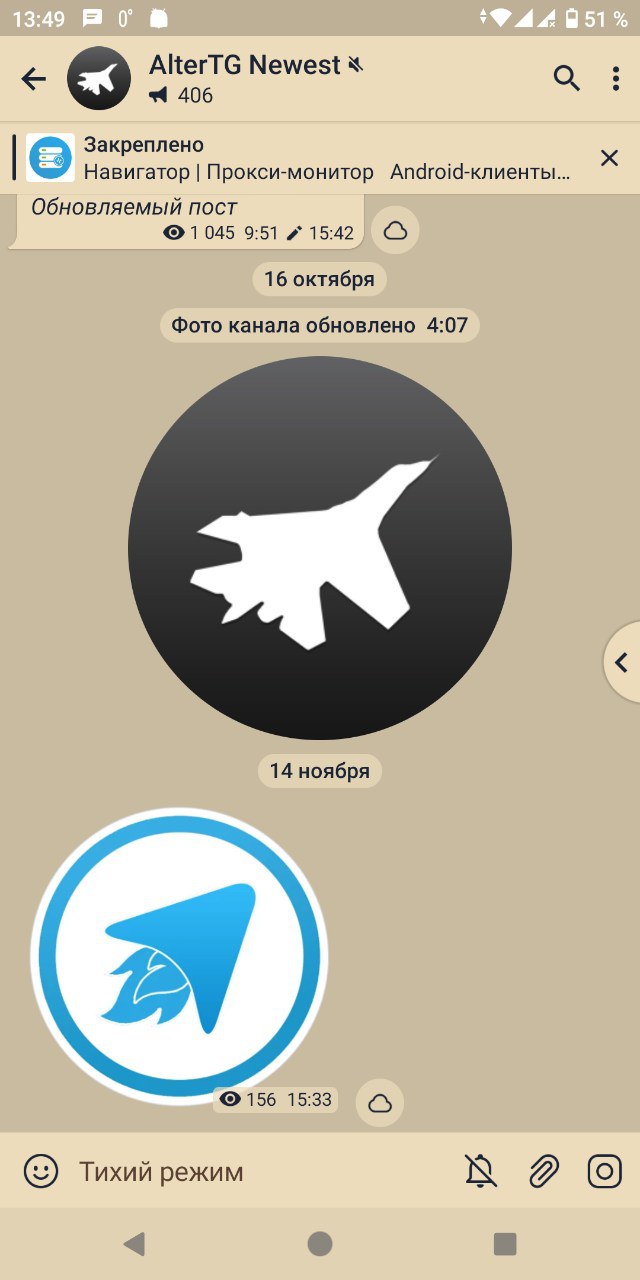The image size is (640, 1280).
Task: Focus the Тихий режим message field
Action: coord(260,1171)
